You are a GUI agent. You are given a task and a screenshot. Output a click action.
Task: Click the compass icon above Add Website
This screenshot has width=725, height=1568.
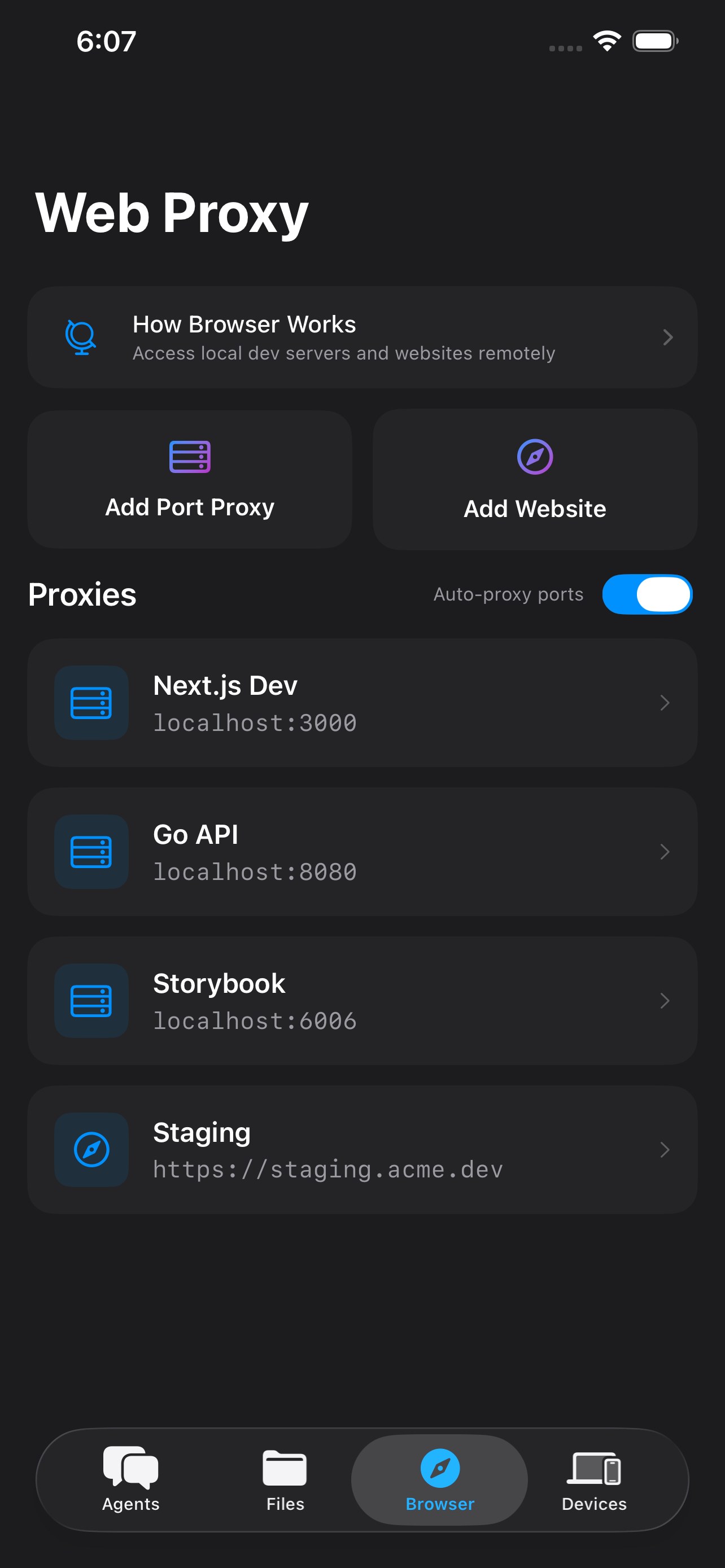(x=535, y=458)
